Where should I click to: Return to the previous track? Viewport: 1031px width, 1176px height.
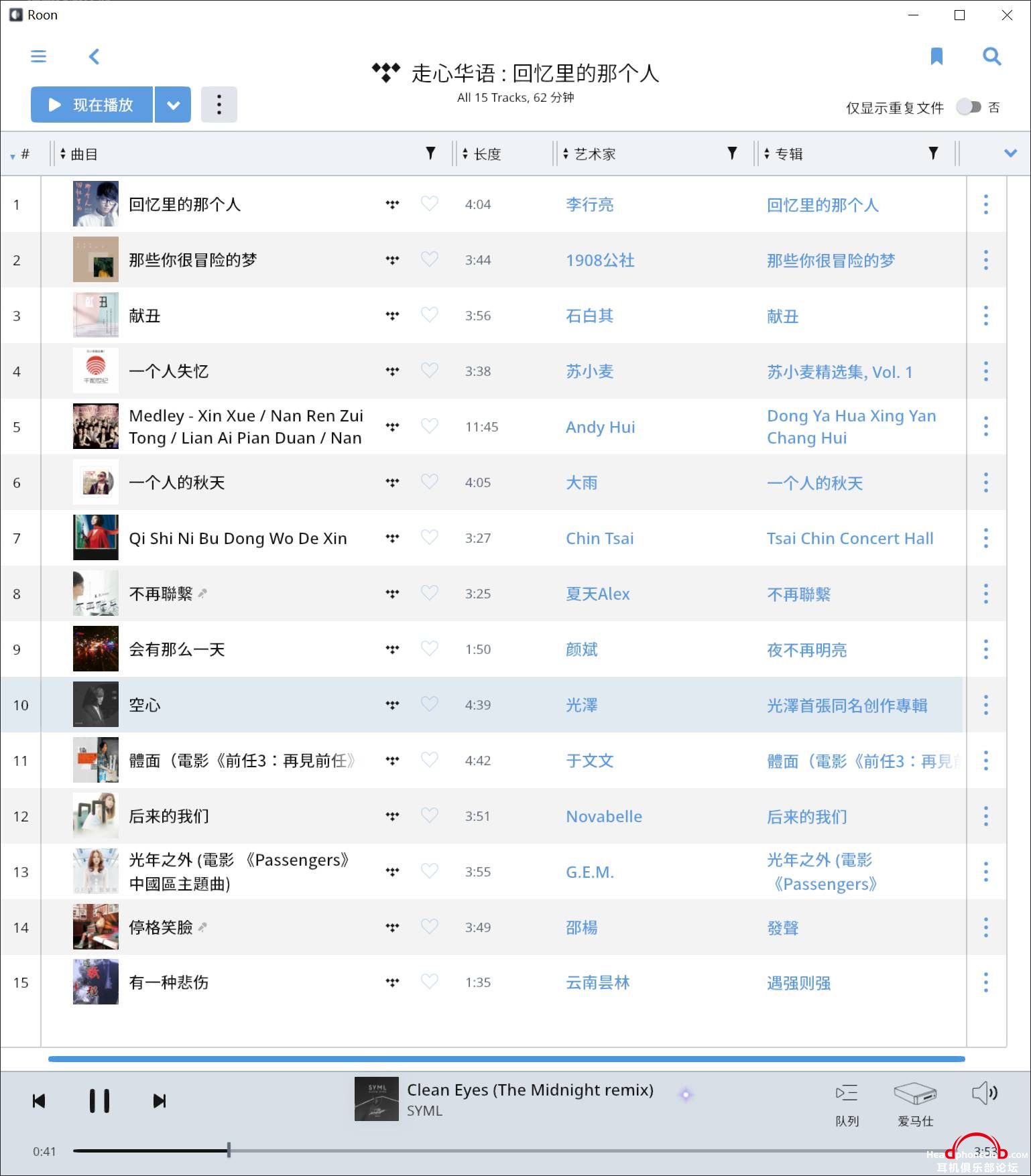coord(39,1101)
